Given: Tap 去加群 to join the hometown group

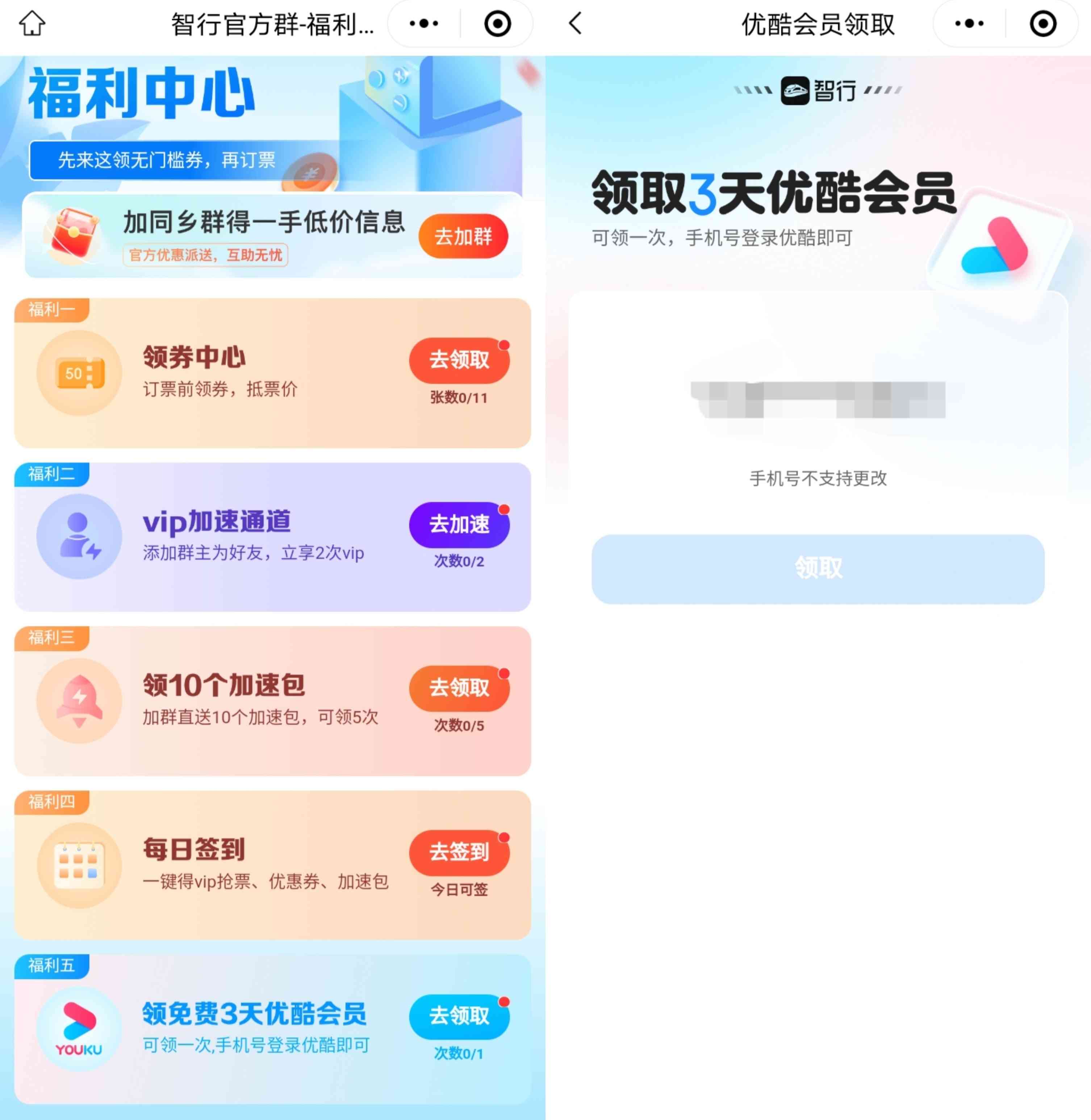Looking at the screenshot, I should (463, 236).
